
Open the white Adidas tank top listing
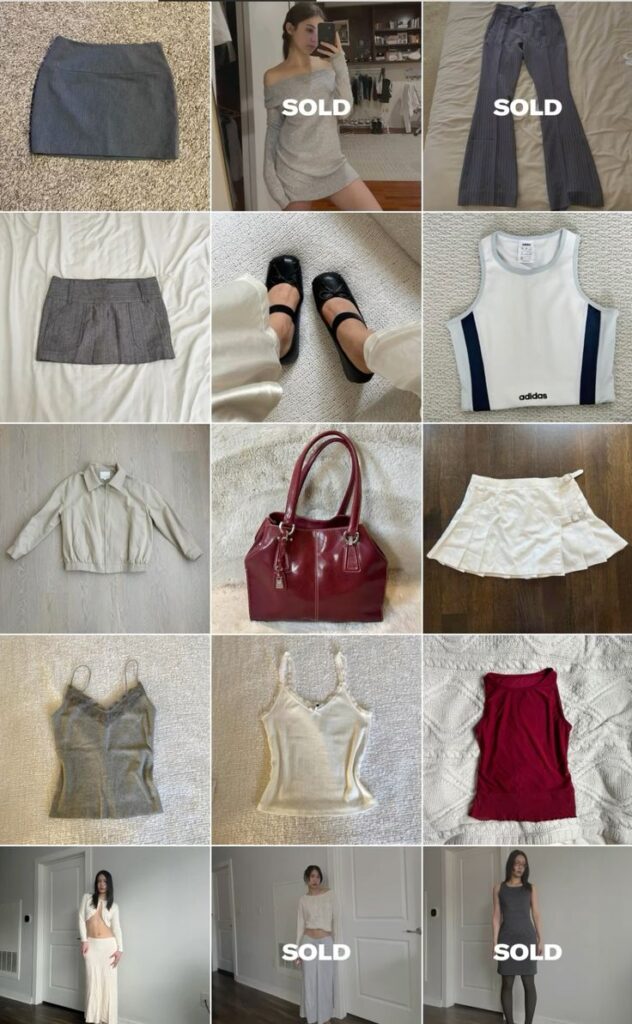[527, 318]
